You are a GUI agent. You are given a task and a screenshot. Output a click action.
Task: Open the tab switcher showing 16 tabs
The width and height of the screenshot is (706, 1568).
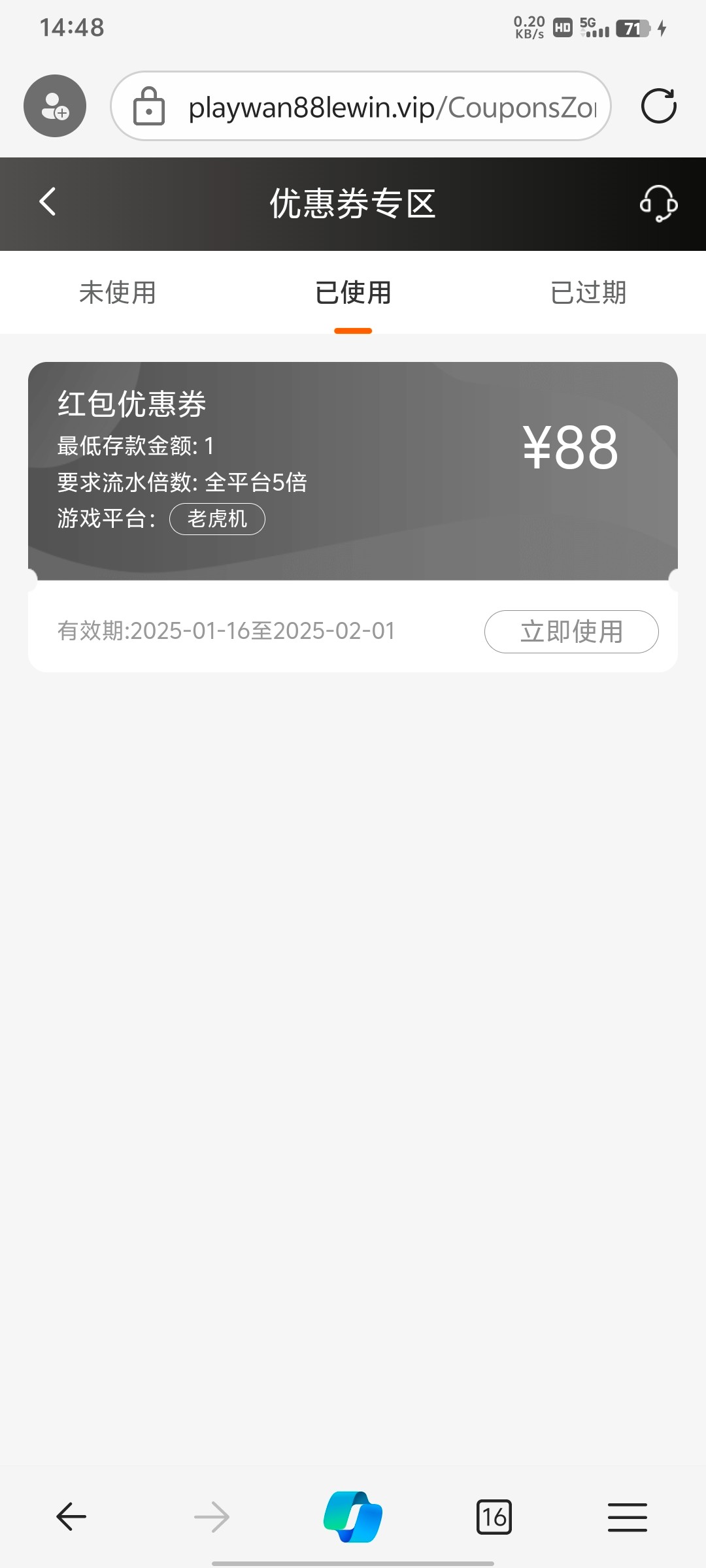(x=494, y=1516)
